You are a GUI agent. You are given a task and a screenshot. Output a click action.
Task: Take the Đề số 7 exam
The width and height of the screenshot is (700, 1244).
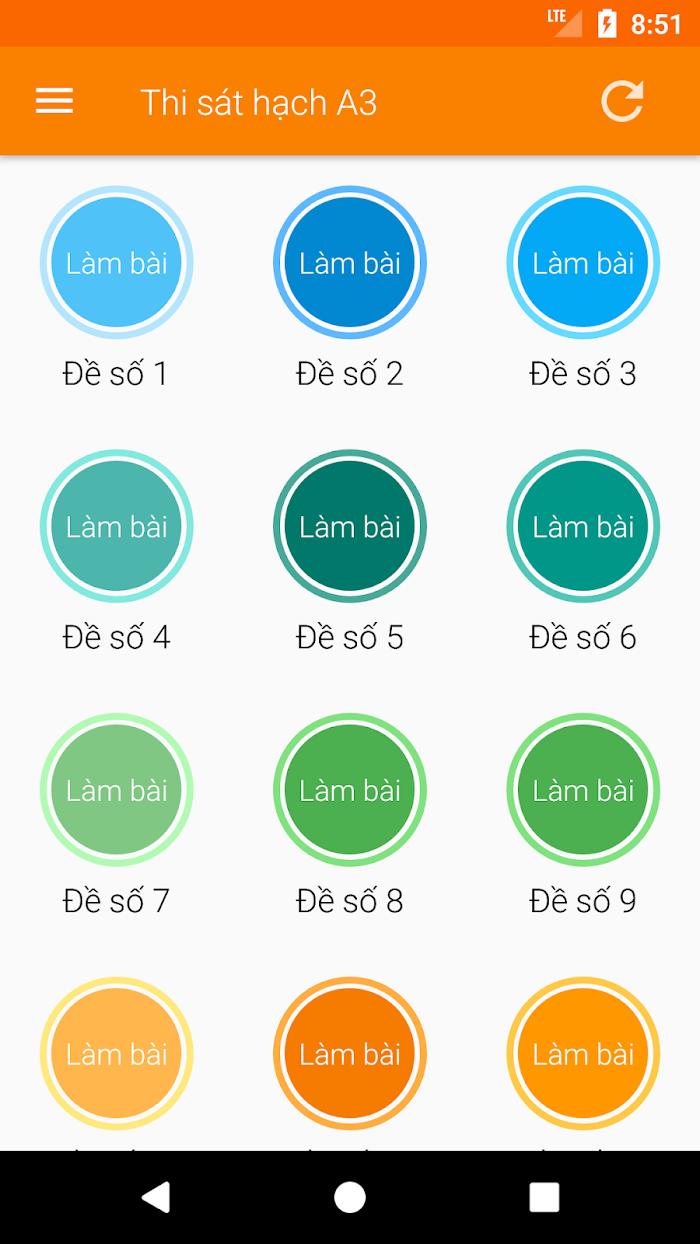tap(117, 790)
